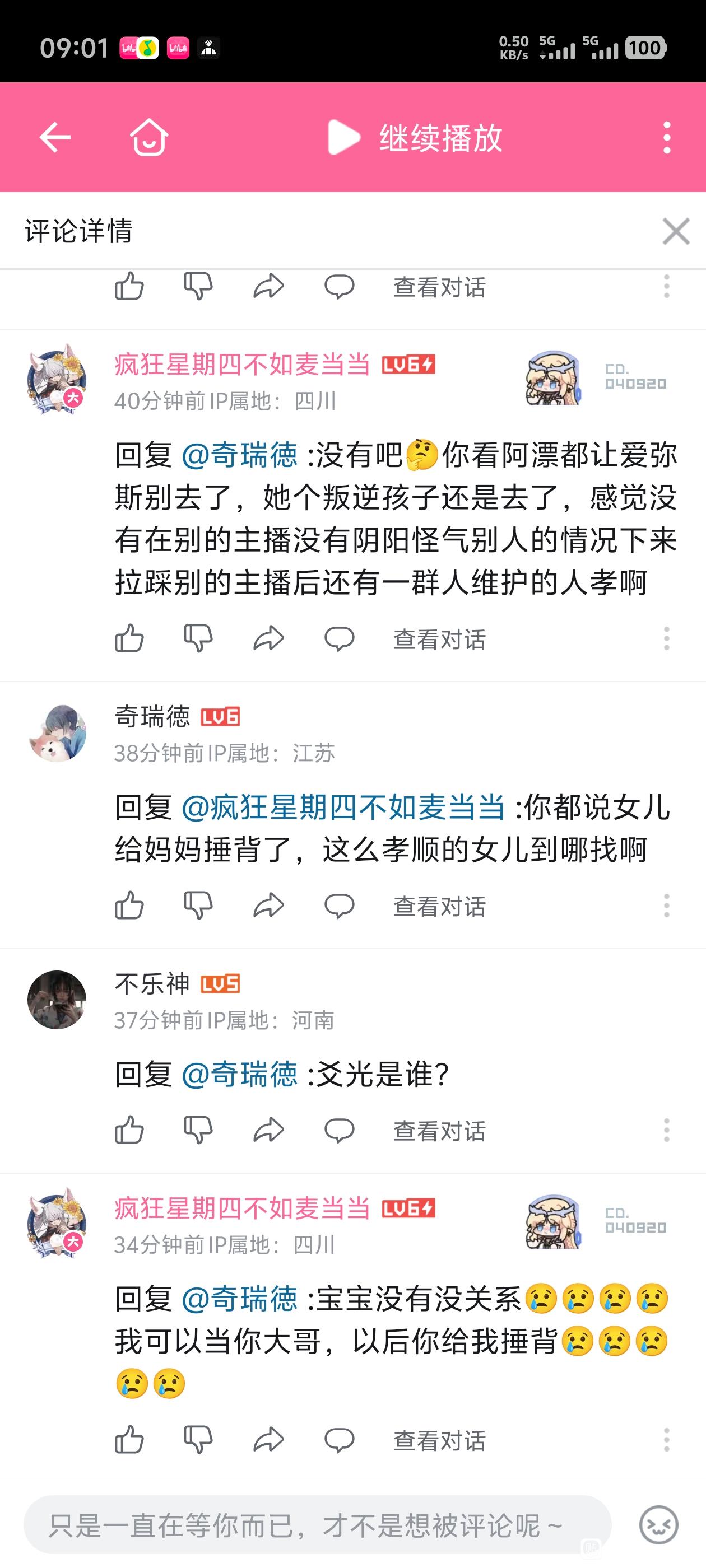Tap the @疯狂星期四不如麦当当 mention in 奇瑞德's reply
Viewport: 706px width, 1568px height.
[343, 808]
